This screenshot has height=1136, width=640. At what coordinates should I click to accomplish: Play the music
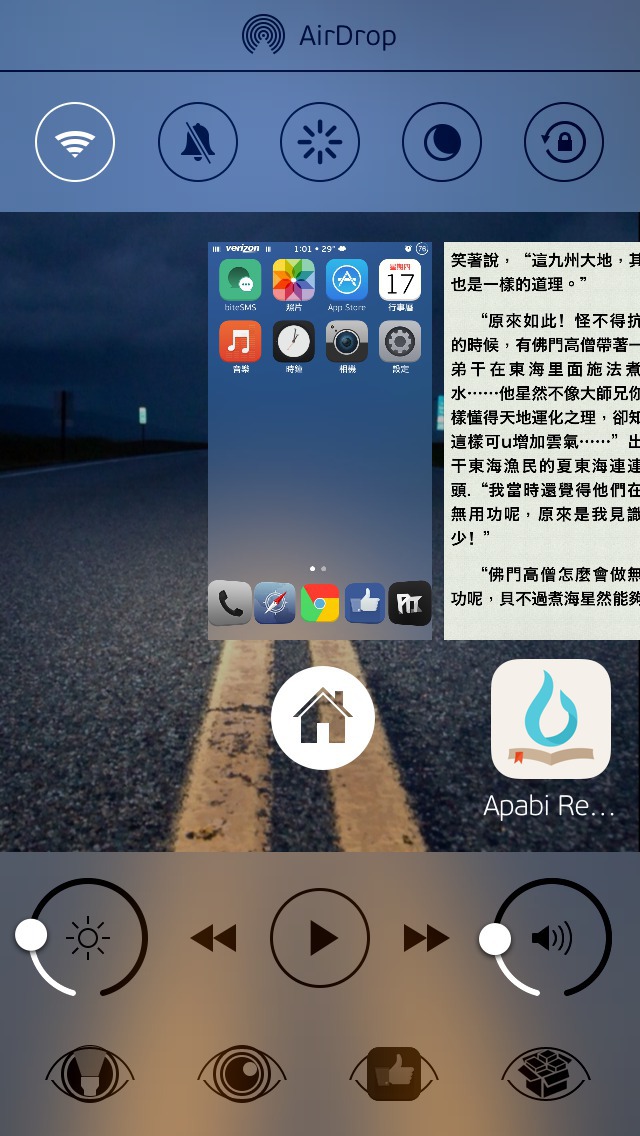click(320, 938)
